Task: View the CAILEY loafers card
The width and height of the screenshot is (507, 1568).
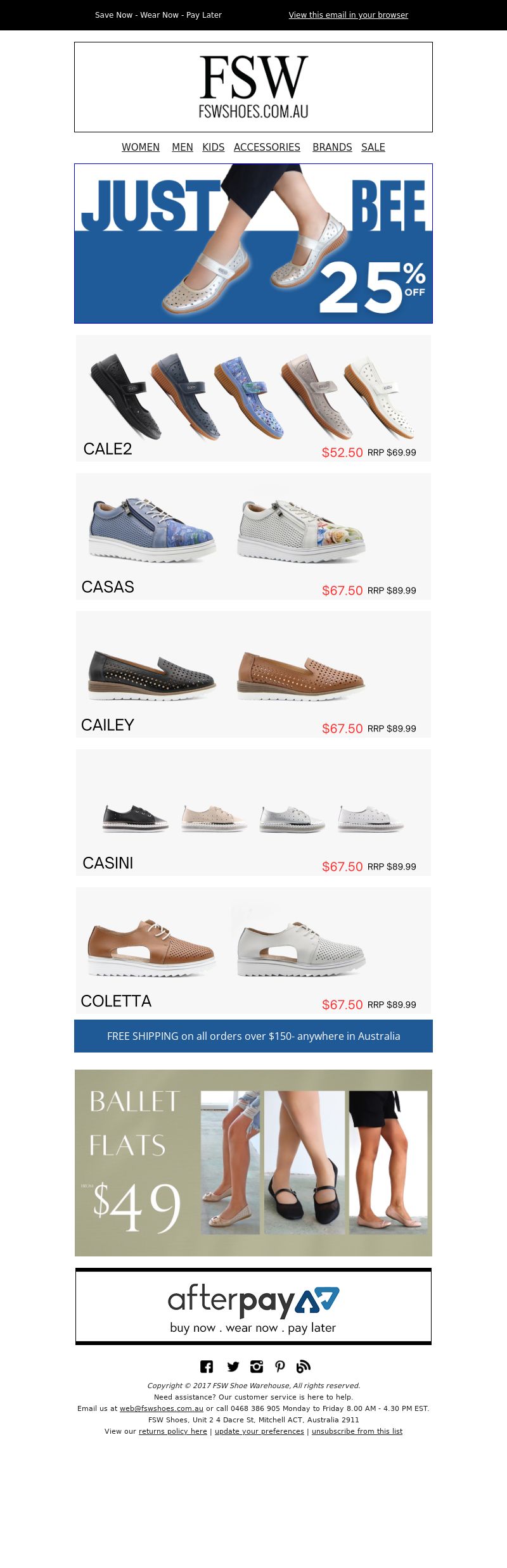Action: click(253, 674)
